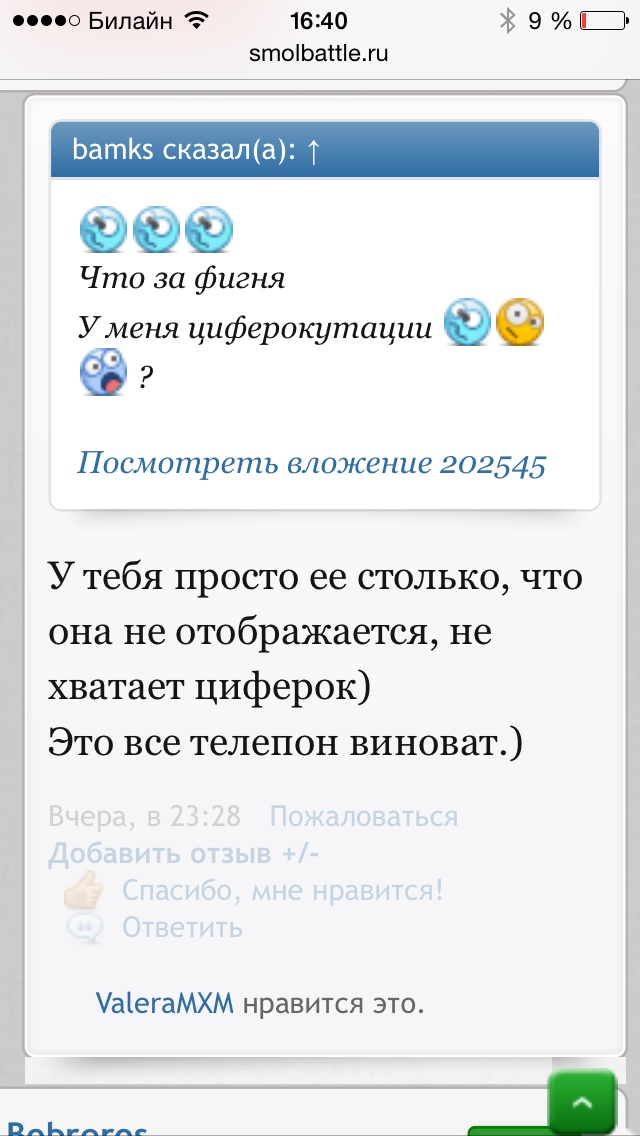Report the post via Пожаловаться
Image resolution: width=640 pixels, height=1136 pixels.
point(363,817)
